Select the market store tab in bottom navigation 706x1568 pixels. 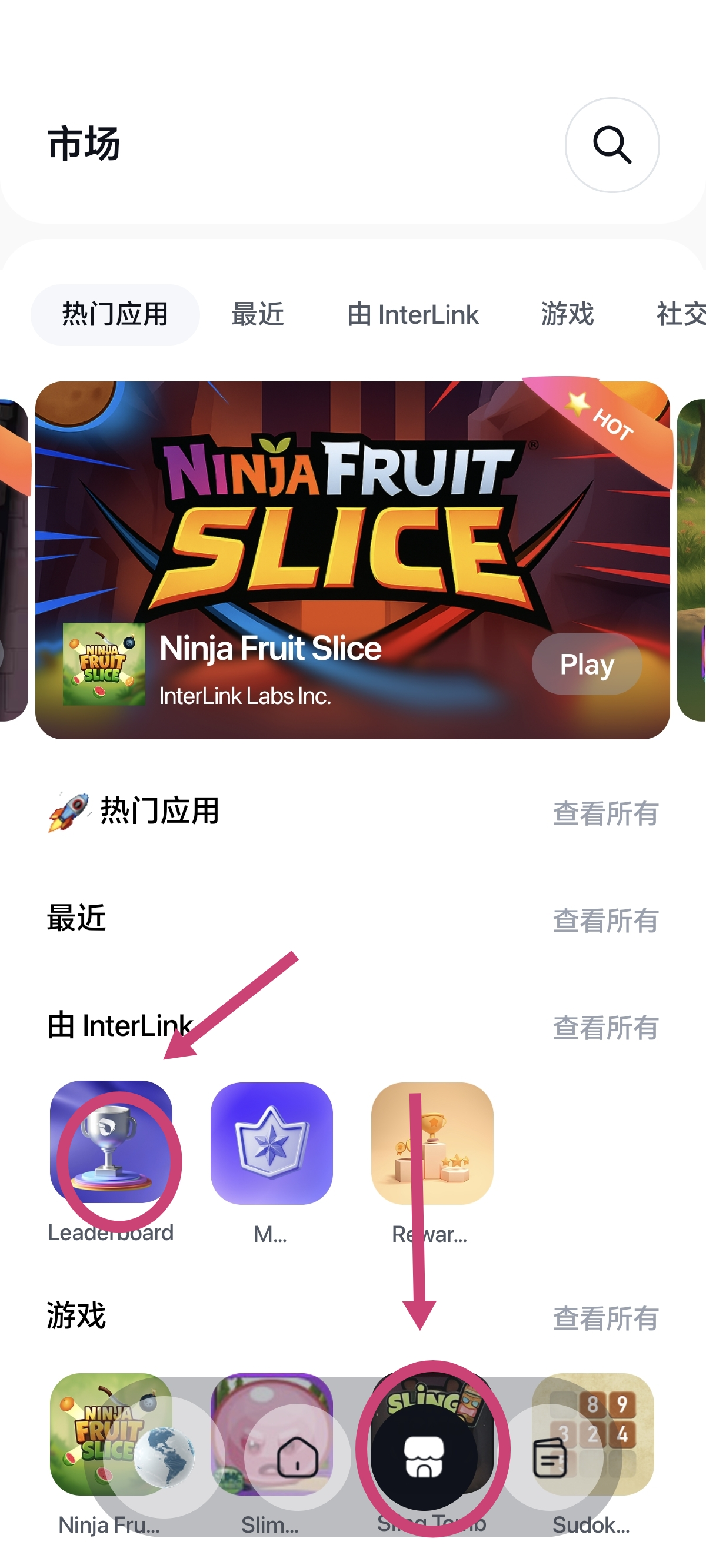coord(424,1457)
